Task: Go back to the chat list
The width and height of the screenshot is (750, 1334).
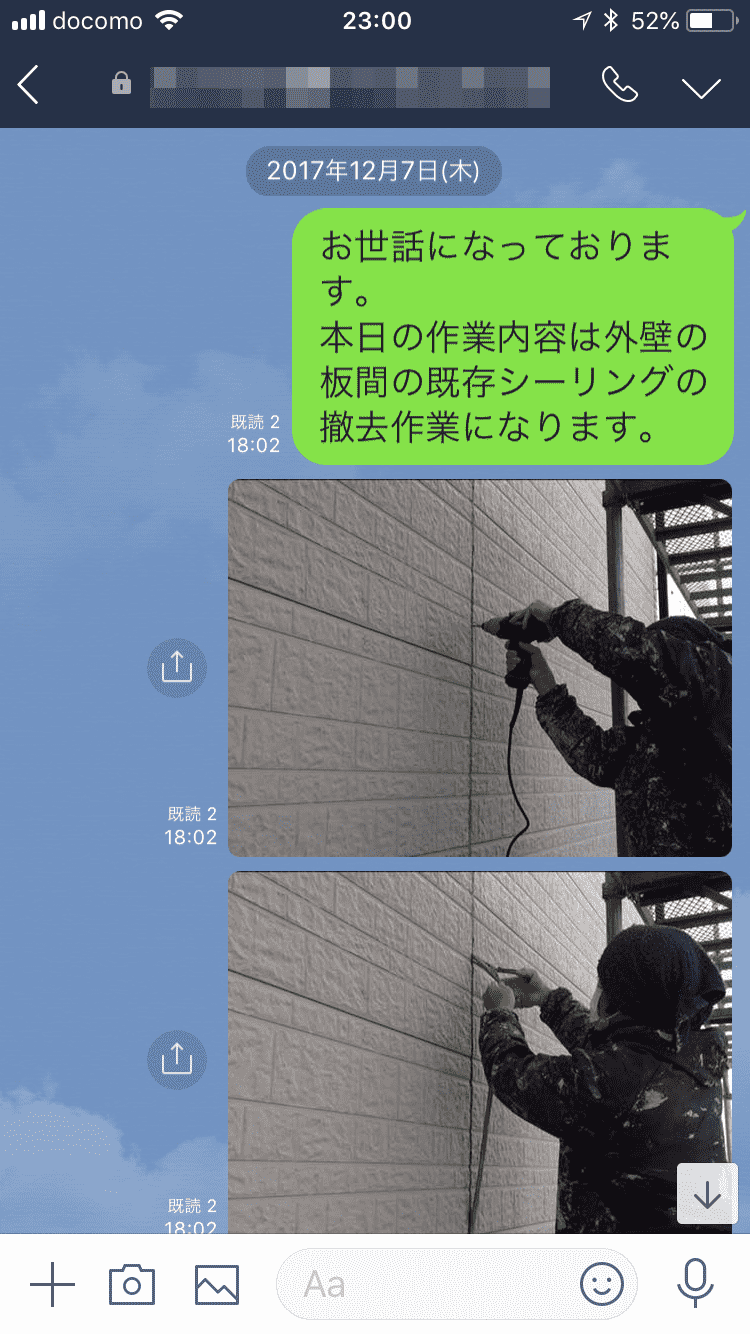Action: tap(29, 86)
